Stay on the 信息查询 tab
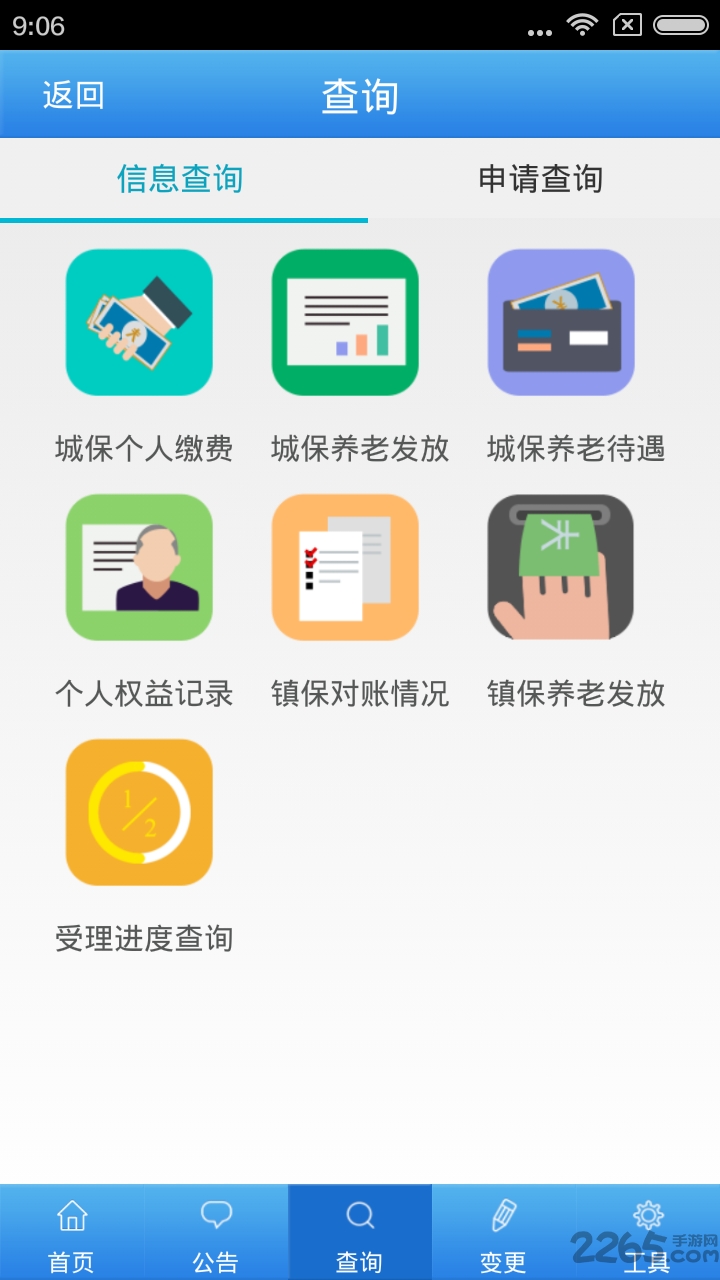 coord(182,180)
